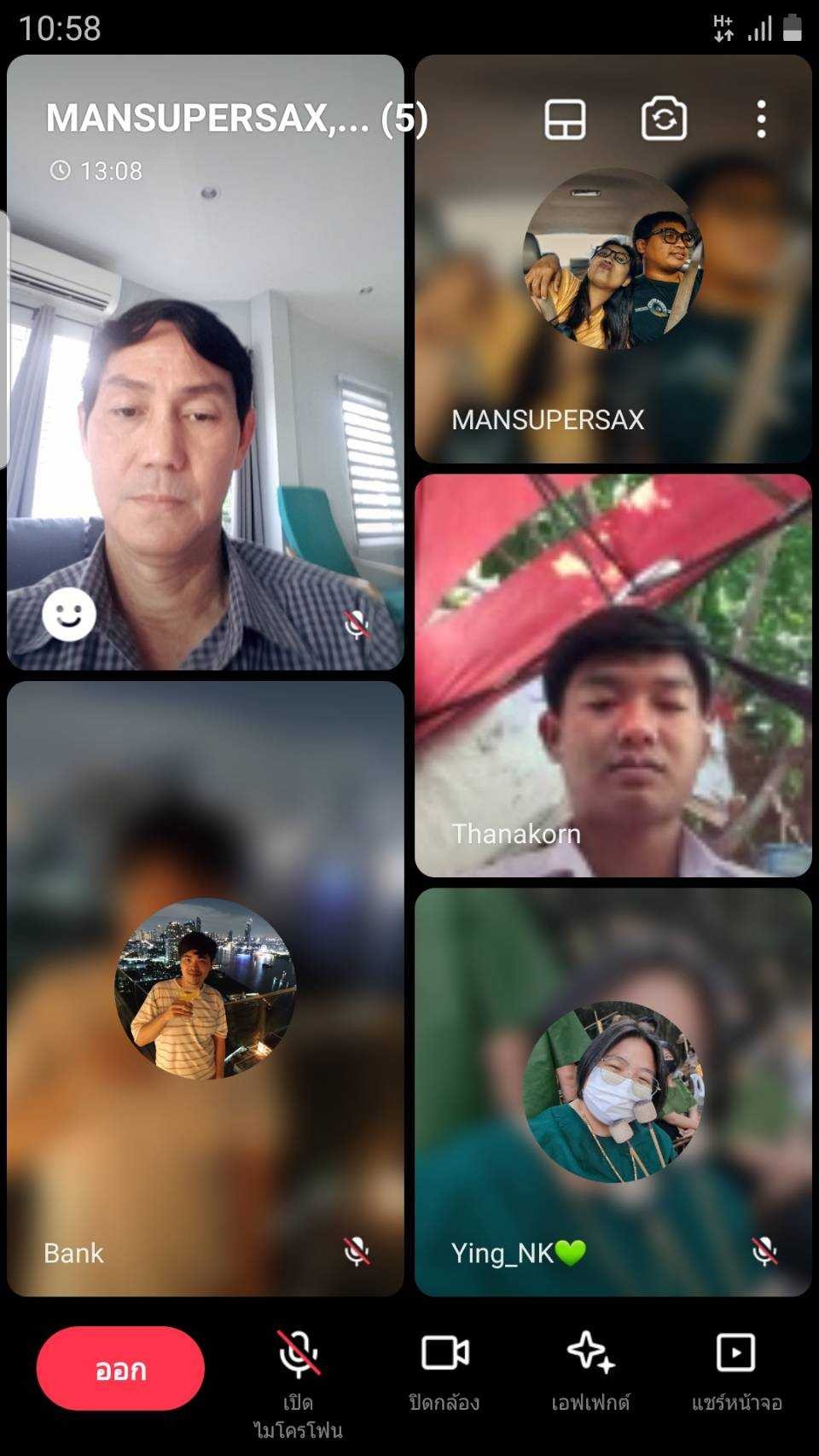
Task: Select MANSUPERSAX's video tile
Action: point(613,259)
